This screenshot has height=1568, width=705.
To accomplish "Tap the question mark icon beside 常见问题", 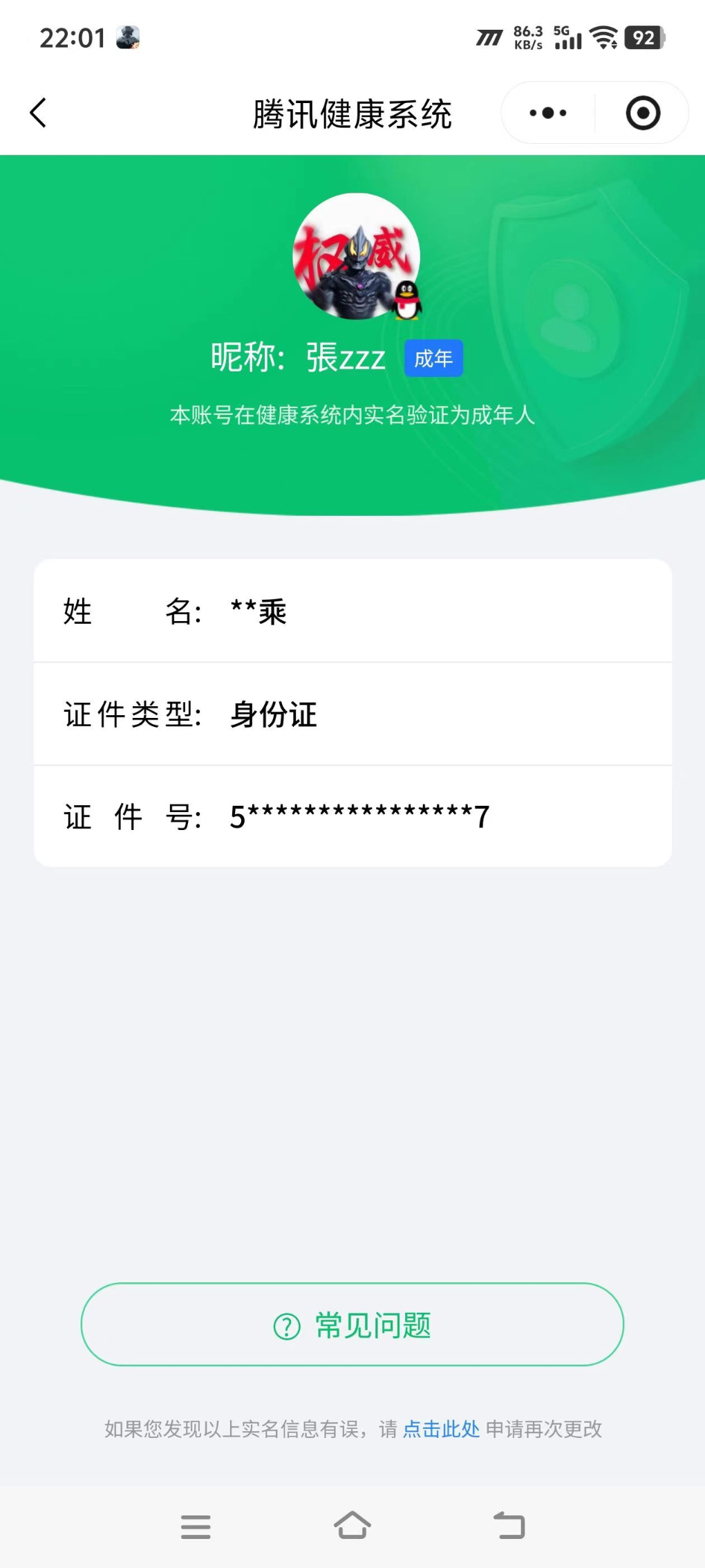I will point(284,1324).
